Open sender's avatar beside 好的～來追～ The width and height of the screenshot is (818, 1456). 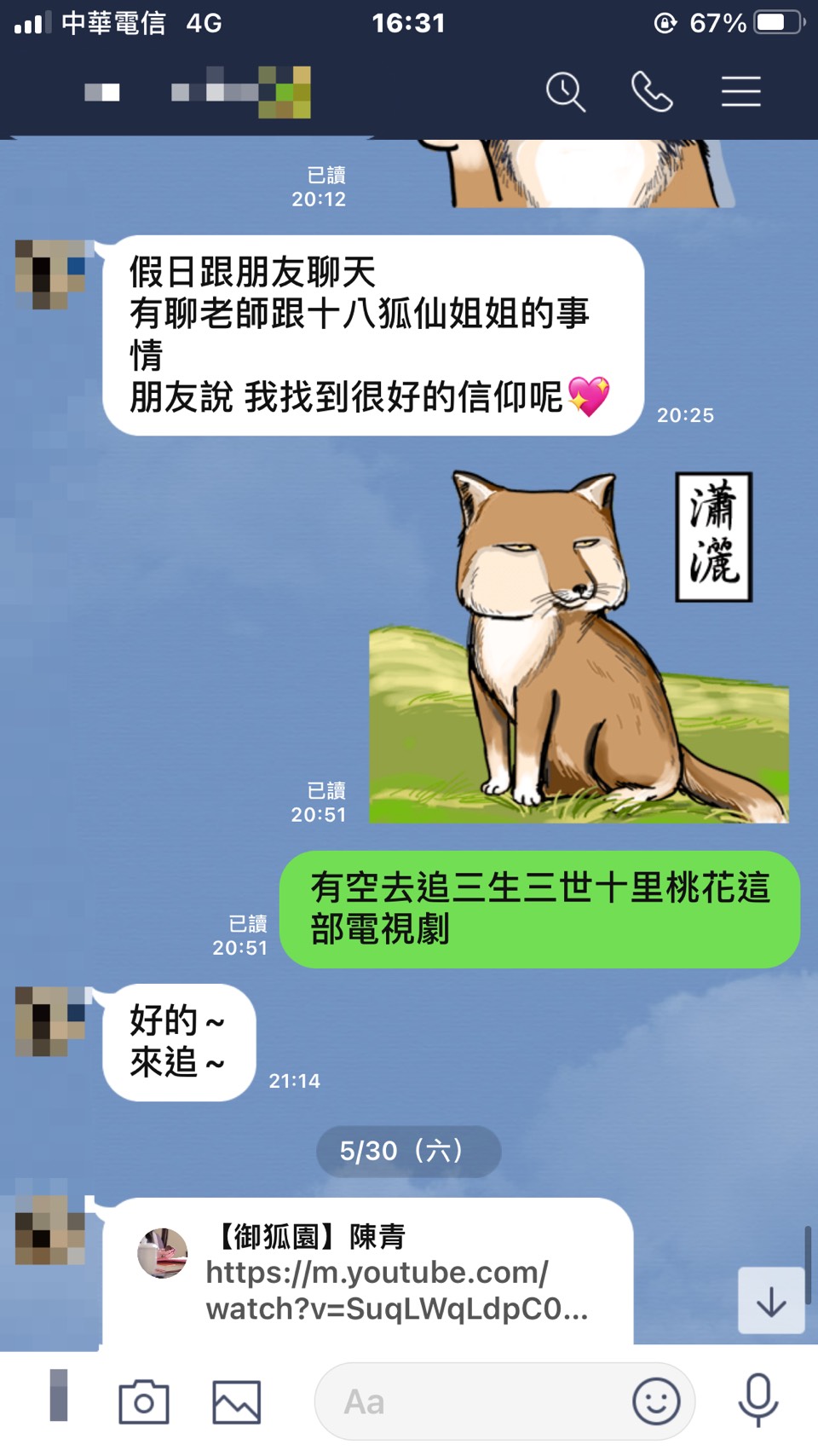[50, 1021]
